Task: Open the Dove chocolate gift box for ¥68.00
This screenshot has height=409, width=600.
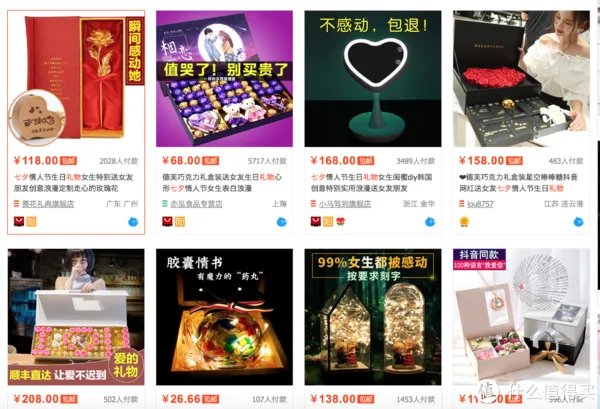Action: (223, 80)
